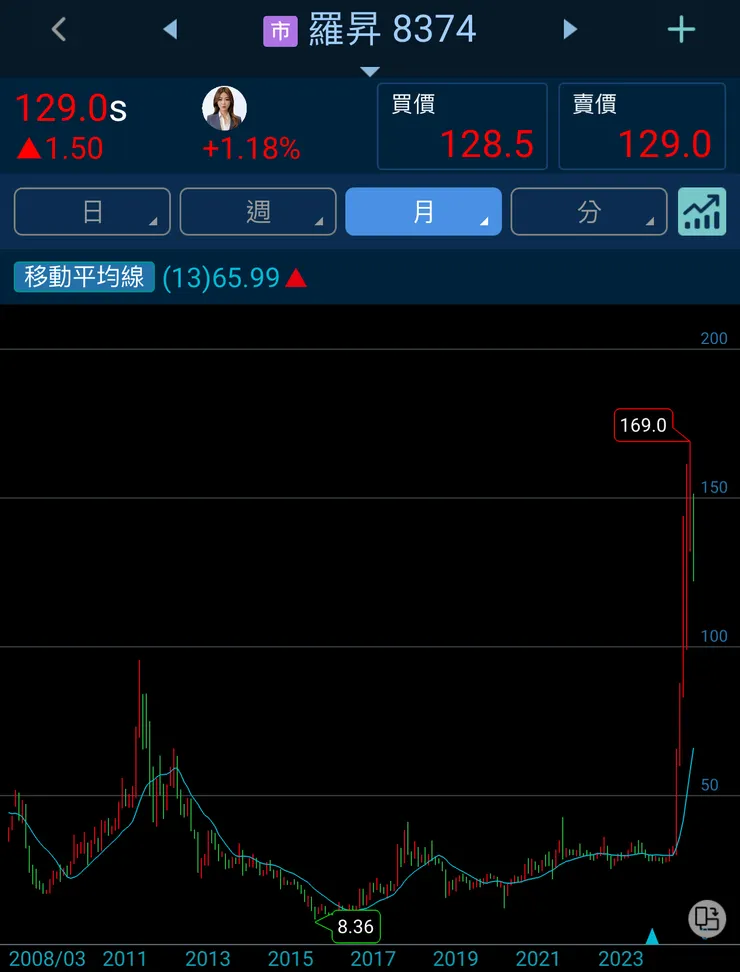Change the 移動平均線 indicator
This screenshot has height=972, width=740.
point(84,277)
